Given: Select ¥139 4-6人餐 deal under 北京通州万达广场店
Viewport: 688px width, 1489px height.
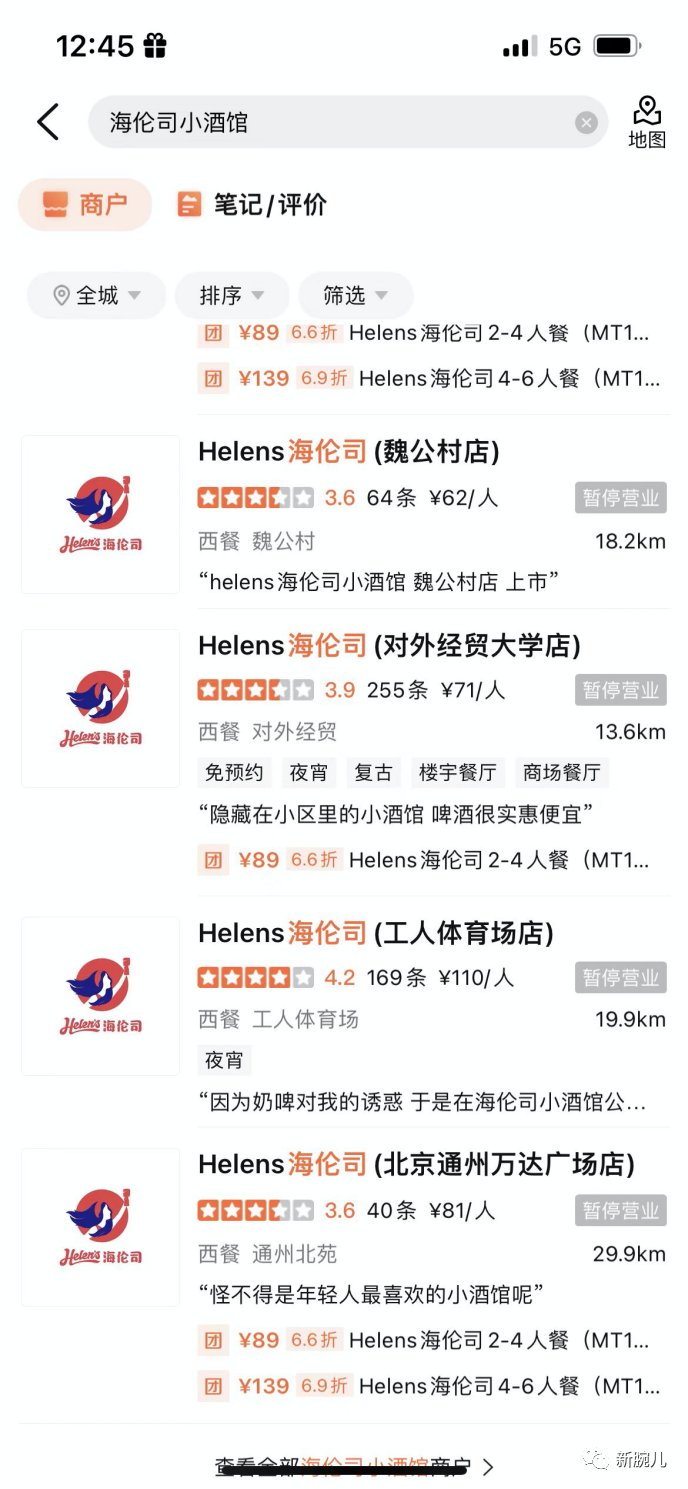Looking at the screenshot, I should pos(432,1386).
